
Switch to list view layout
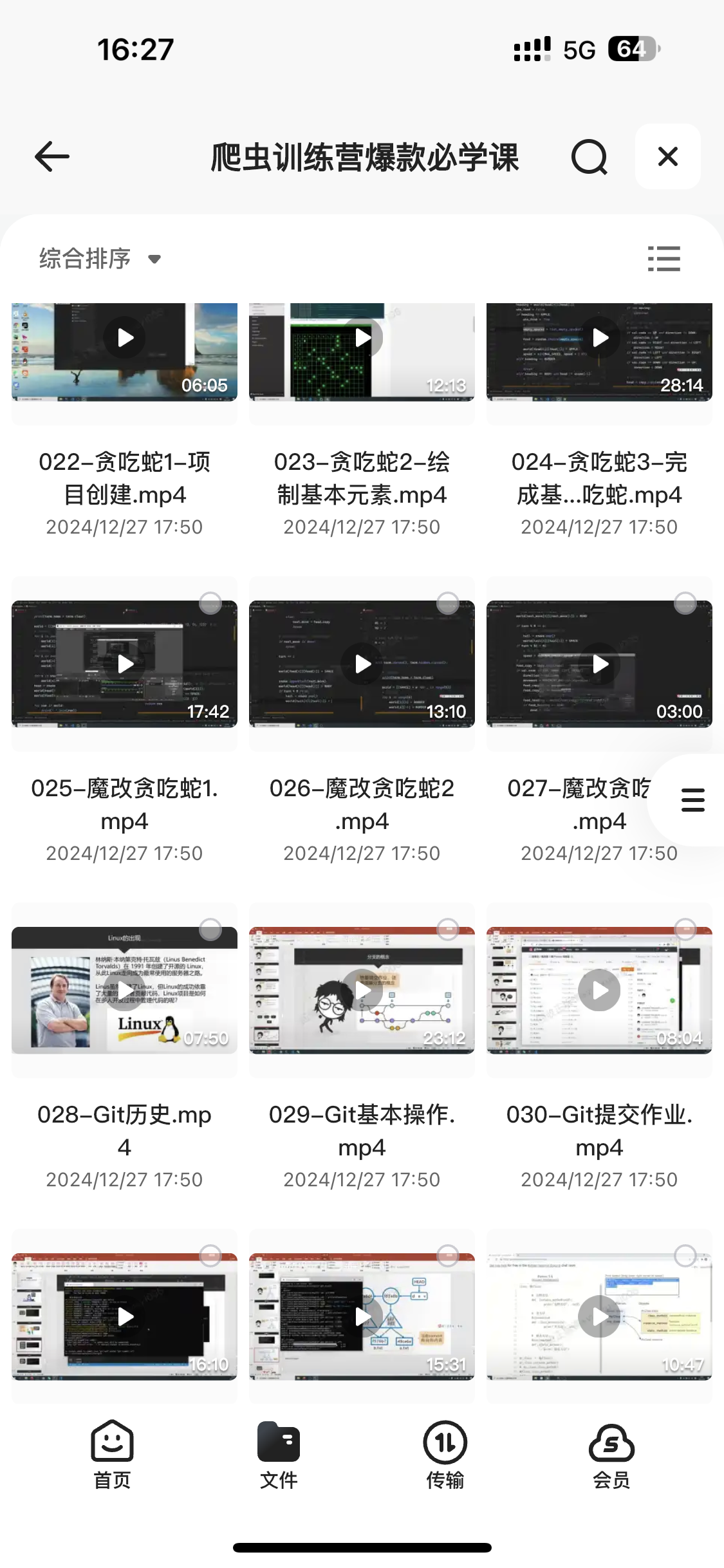click(x=664, y=259)
